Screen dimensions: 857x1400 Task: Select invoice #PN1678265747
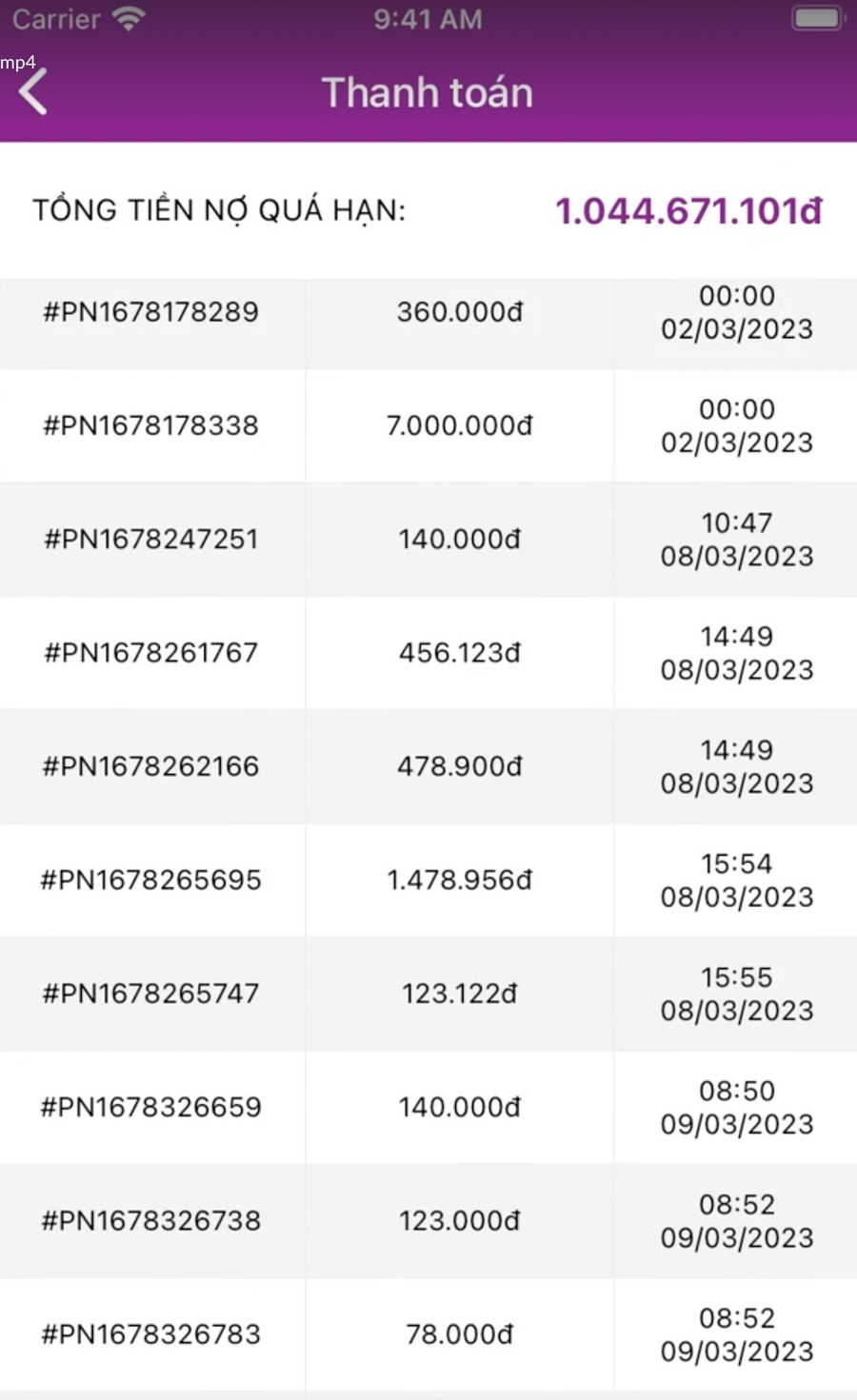click(x=150, y=994)
